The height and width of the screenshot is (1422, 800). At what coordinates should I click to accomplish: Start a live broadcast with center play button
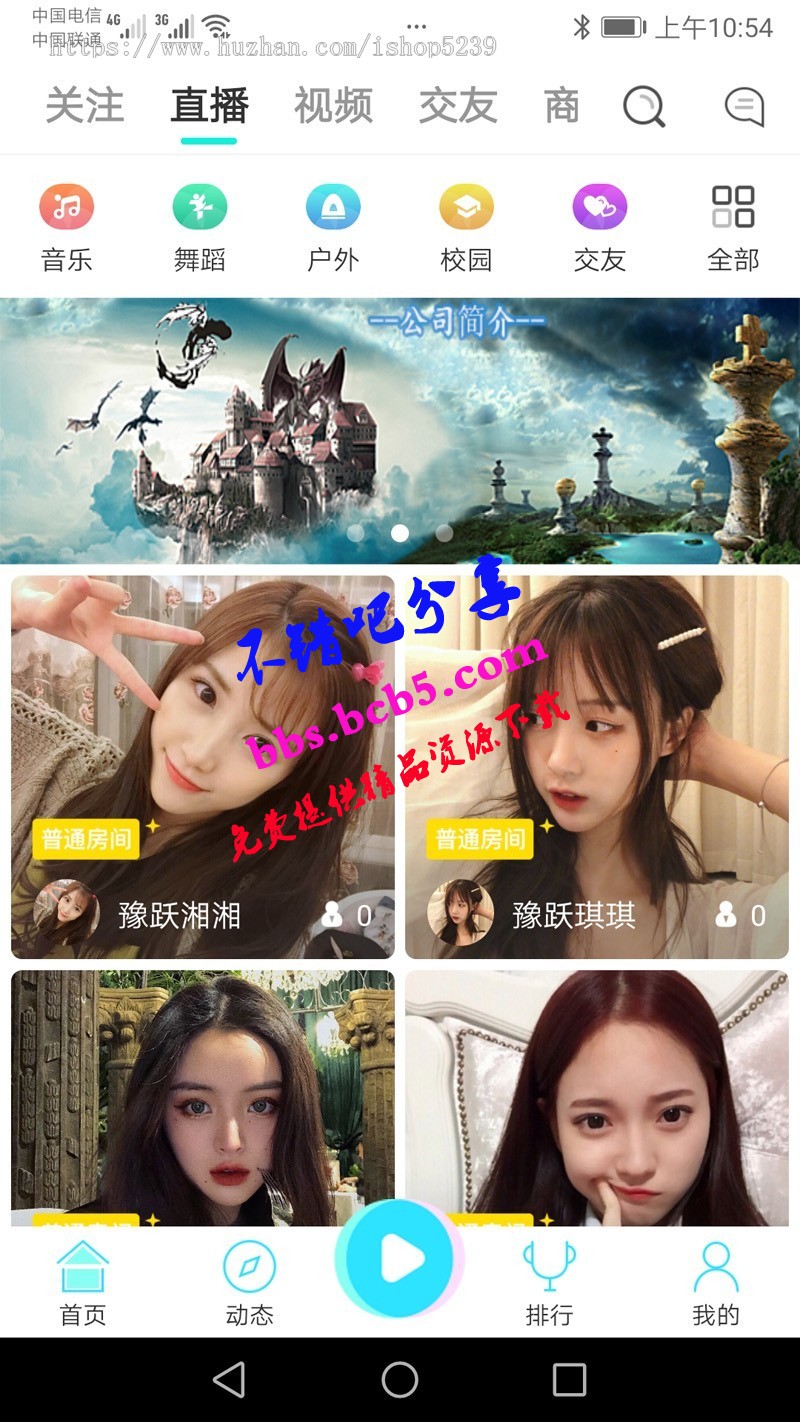tap(400, 1259)
